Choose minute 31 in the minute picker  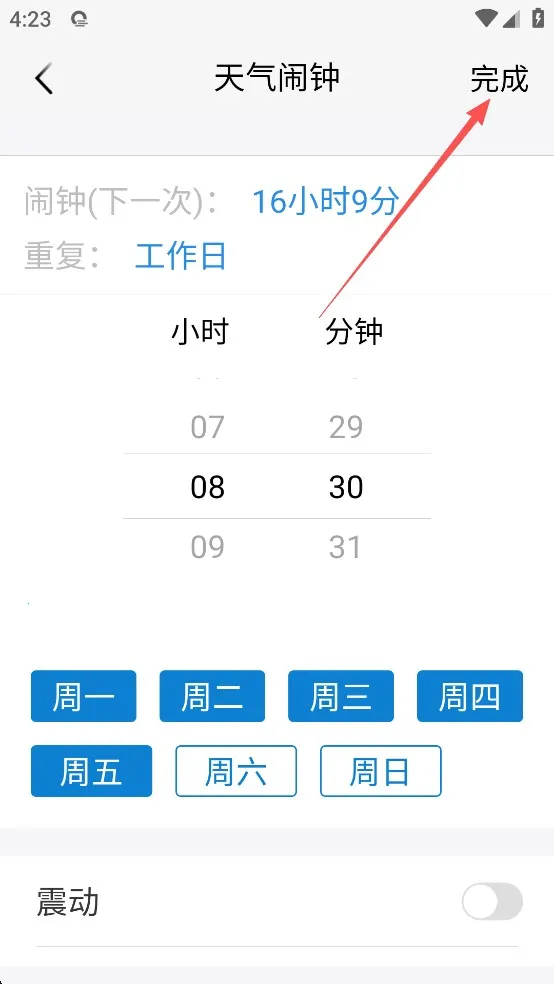click(x=346, y=547)
